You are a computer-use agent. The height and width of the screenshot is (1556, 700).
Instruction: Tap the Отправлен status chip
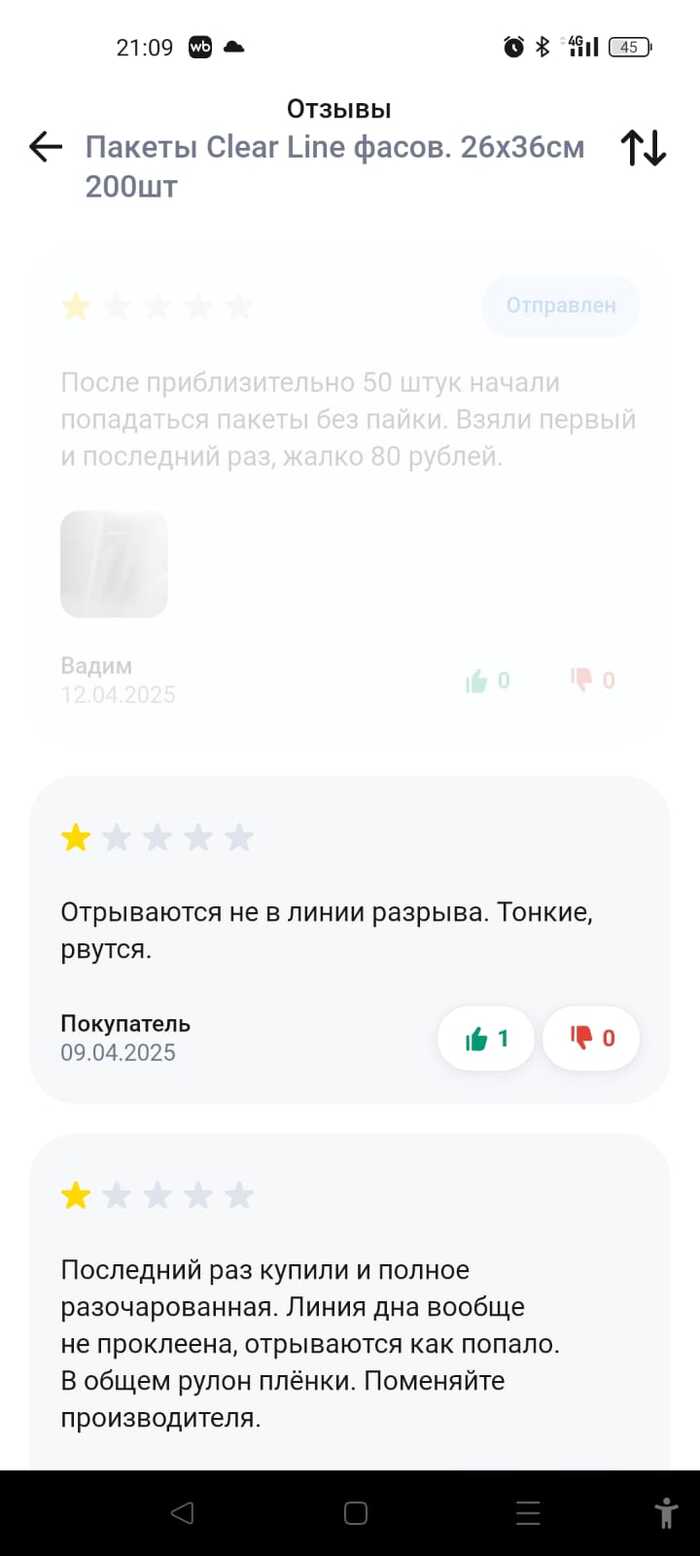click(560, 306)
